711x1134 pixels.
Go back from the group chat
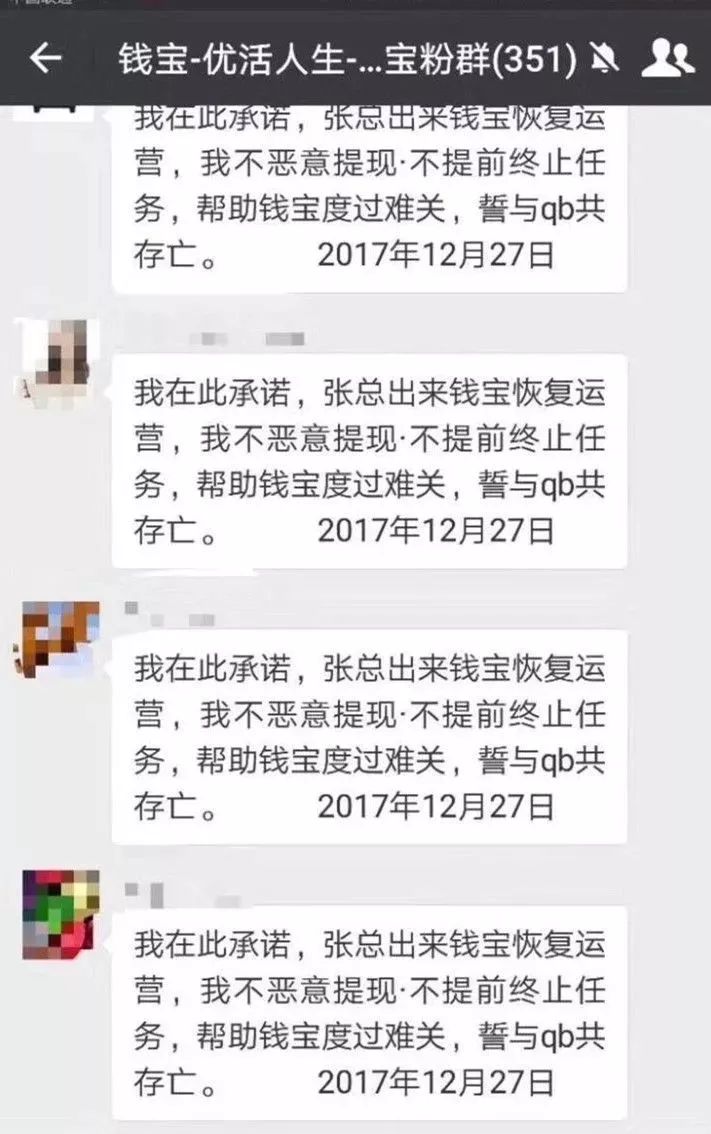click(x=45, y=60)
